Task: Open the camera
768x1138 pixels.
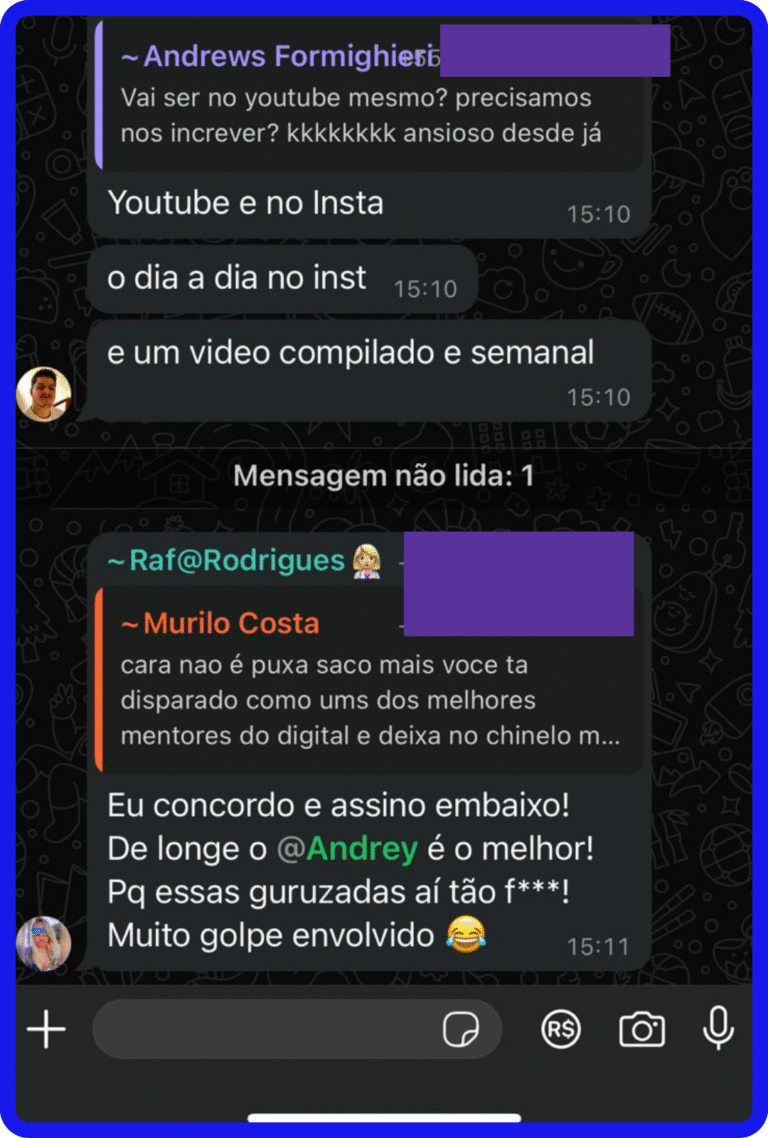Action: tap(641, 1029)
